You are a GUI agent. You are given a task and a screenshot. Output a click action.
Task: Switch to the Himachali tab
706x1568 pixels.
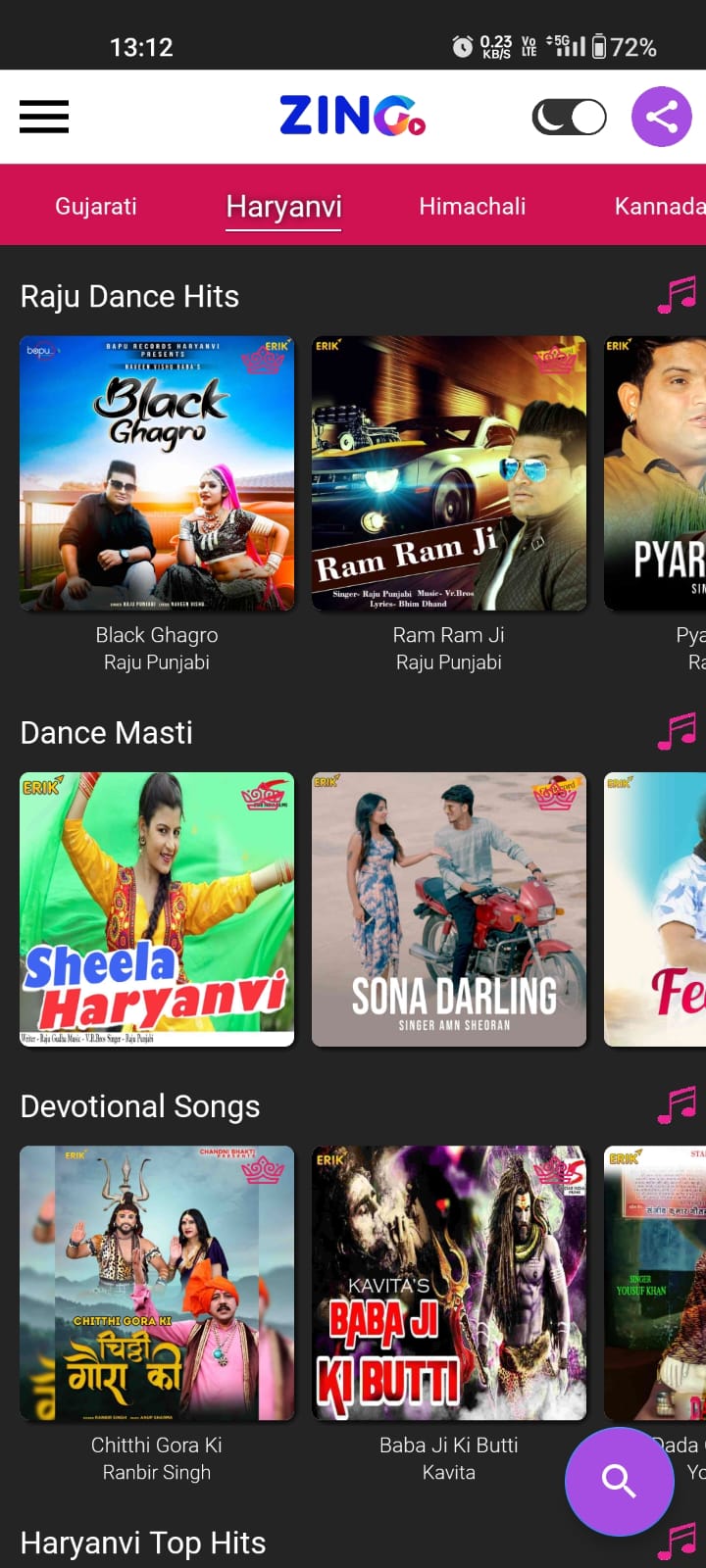472,206
